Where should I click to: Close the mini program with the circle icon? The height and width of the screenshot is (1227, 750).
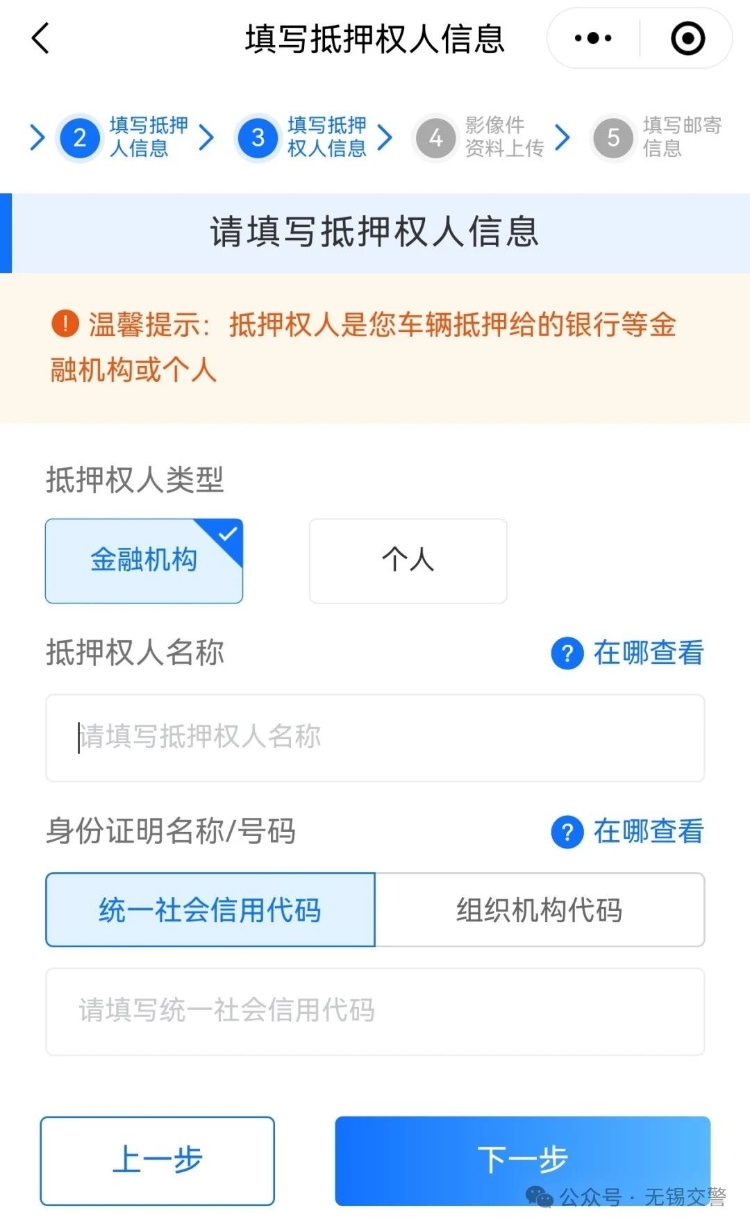point(687,39)
